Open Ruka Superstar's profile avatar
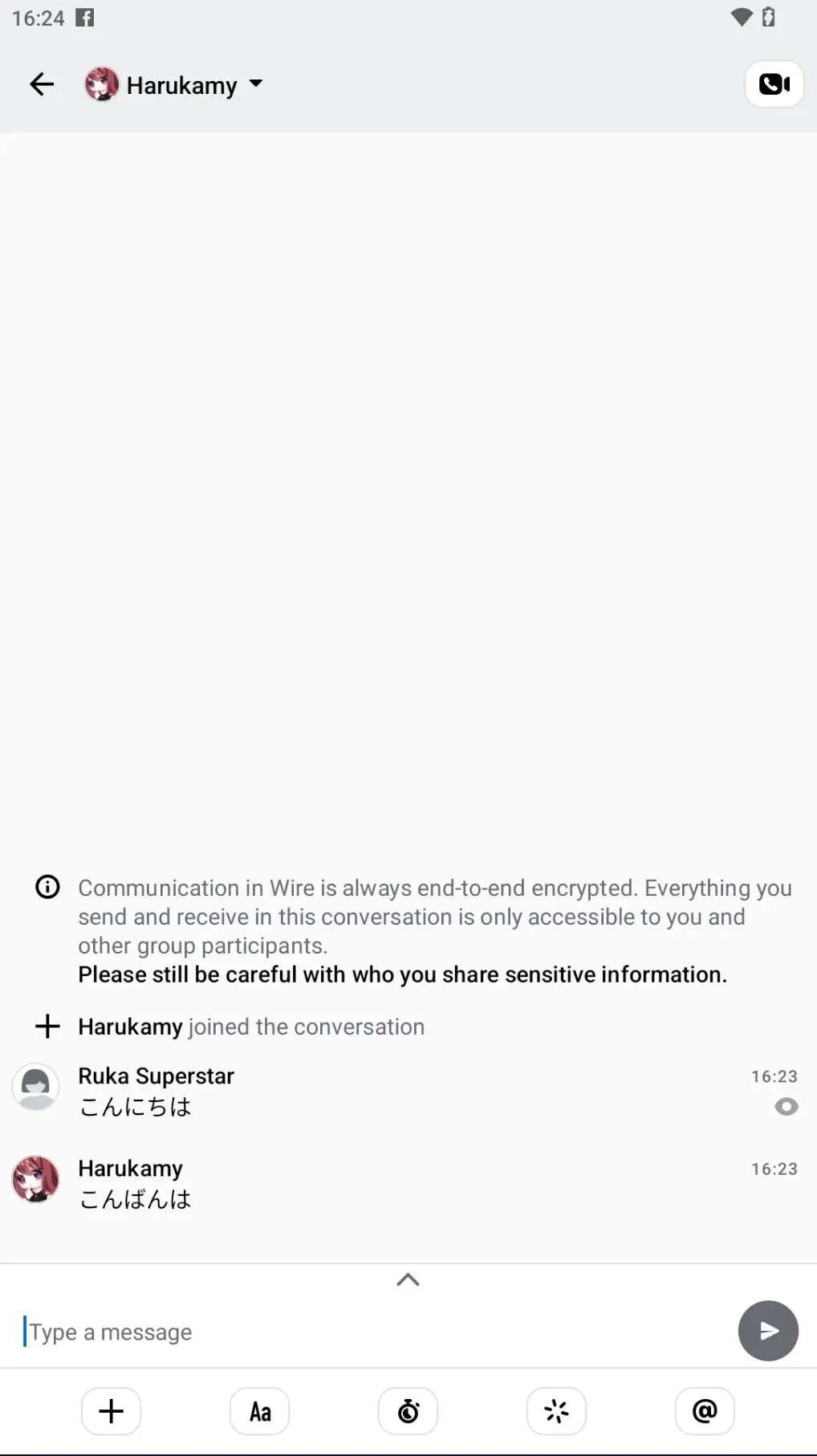The width and height of the screenshot is (817, 1456). click(x=35, y=1087)
